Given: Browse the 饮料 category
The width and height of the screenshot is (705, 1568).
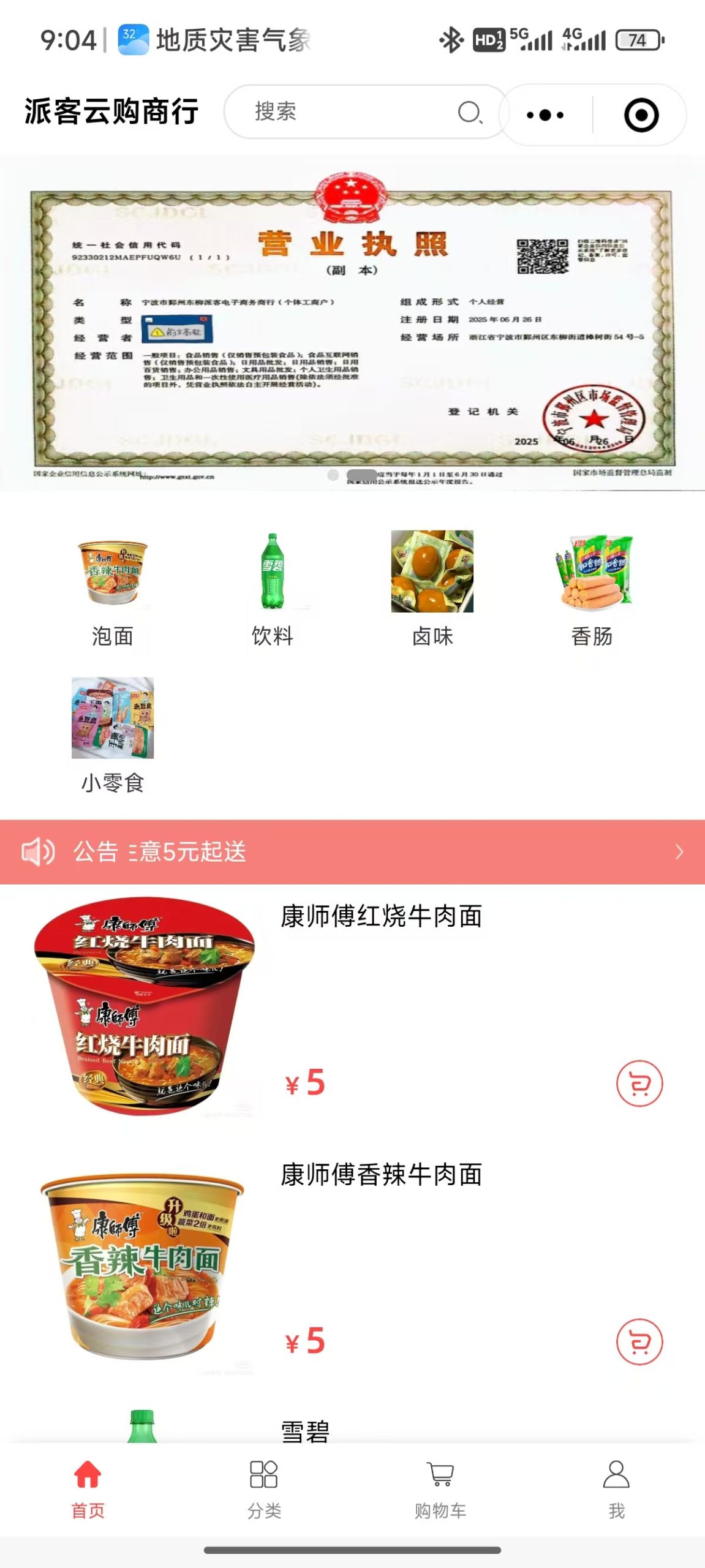Looking at the screenshot, I should click(273, 591).
